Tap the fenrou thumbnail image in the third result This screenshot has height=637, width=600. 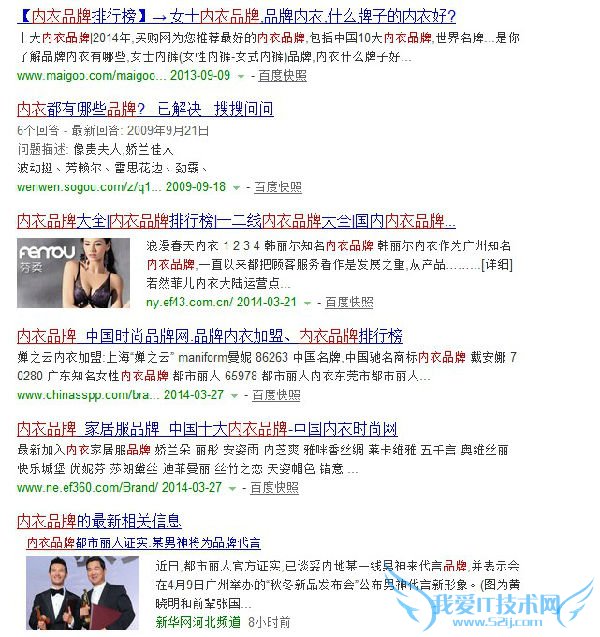(73, 271)
